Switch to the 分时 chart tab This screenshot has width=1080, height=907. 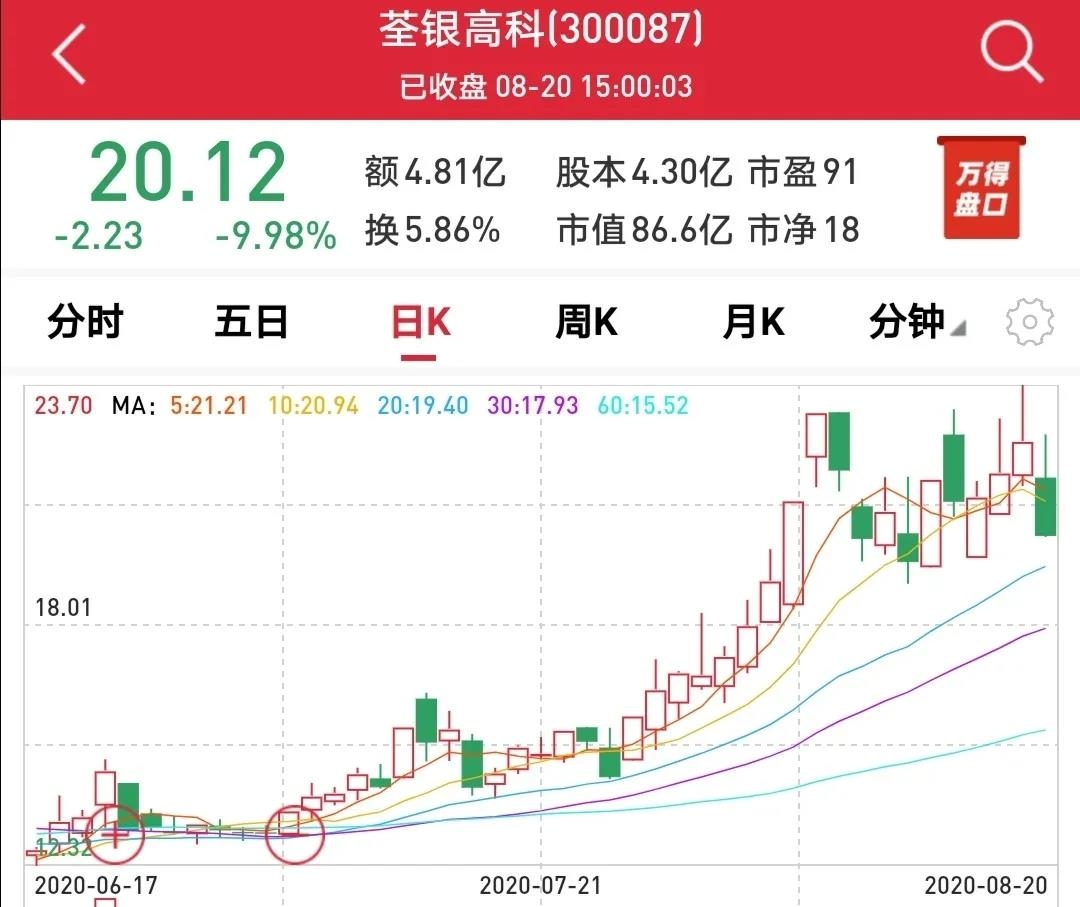coord(85,323)
